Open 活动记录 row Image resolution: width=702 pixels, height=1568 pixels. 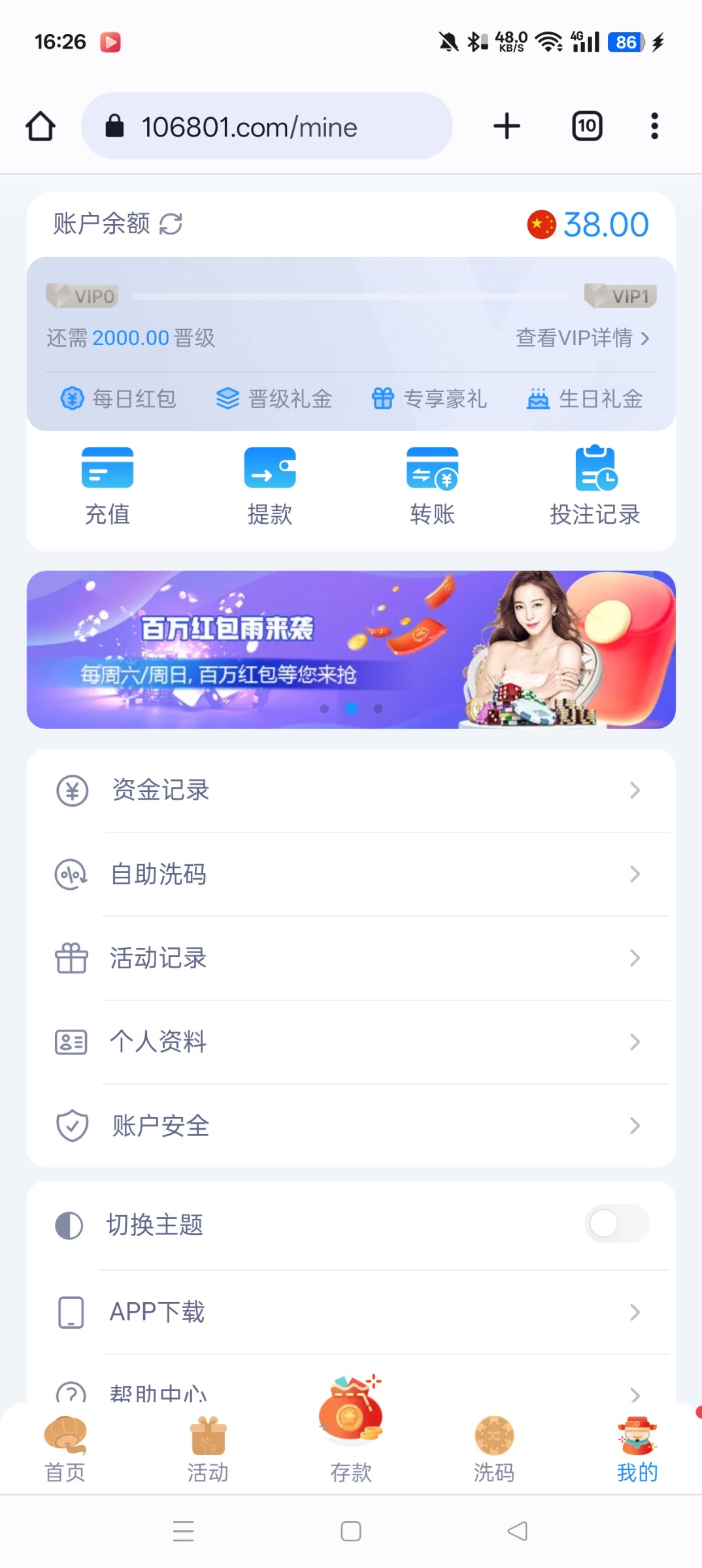click(x=351, y=958)
